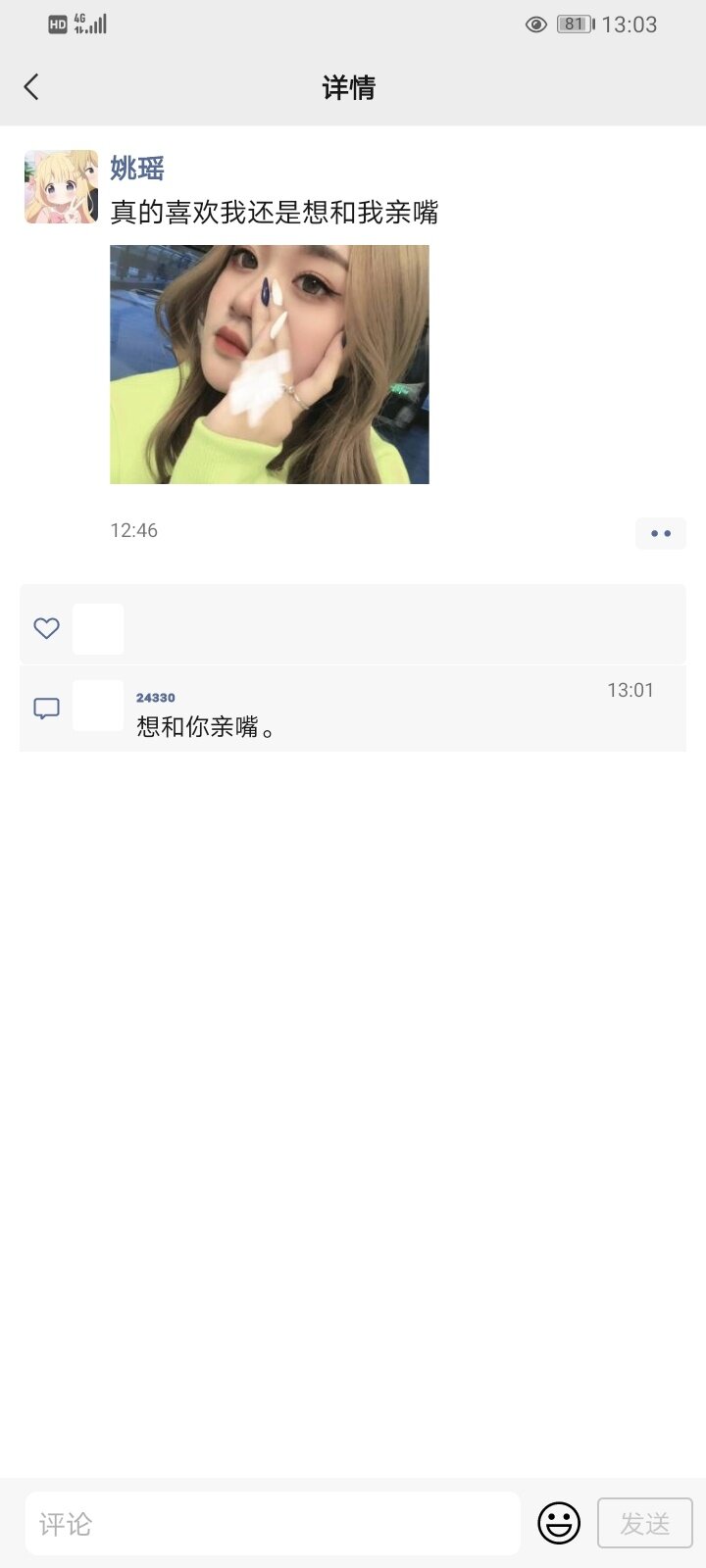The height and width of the screenshot is (1568, 706).
Task: Reply to the comment 想和你亲嘴。
Action: tap(206, 727)
